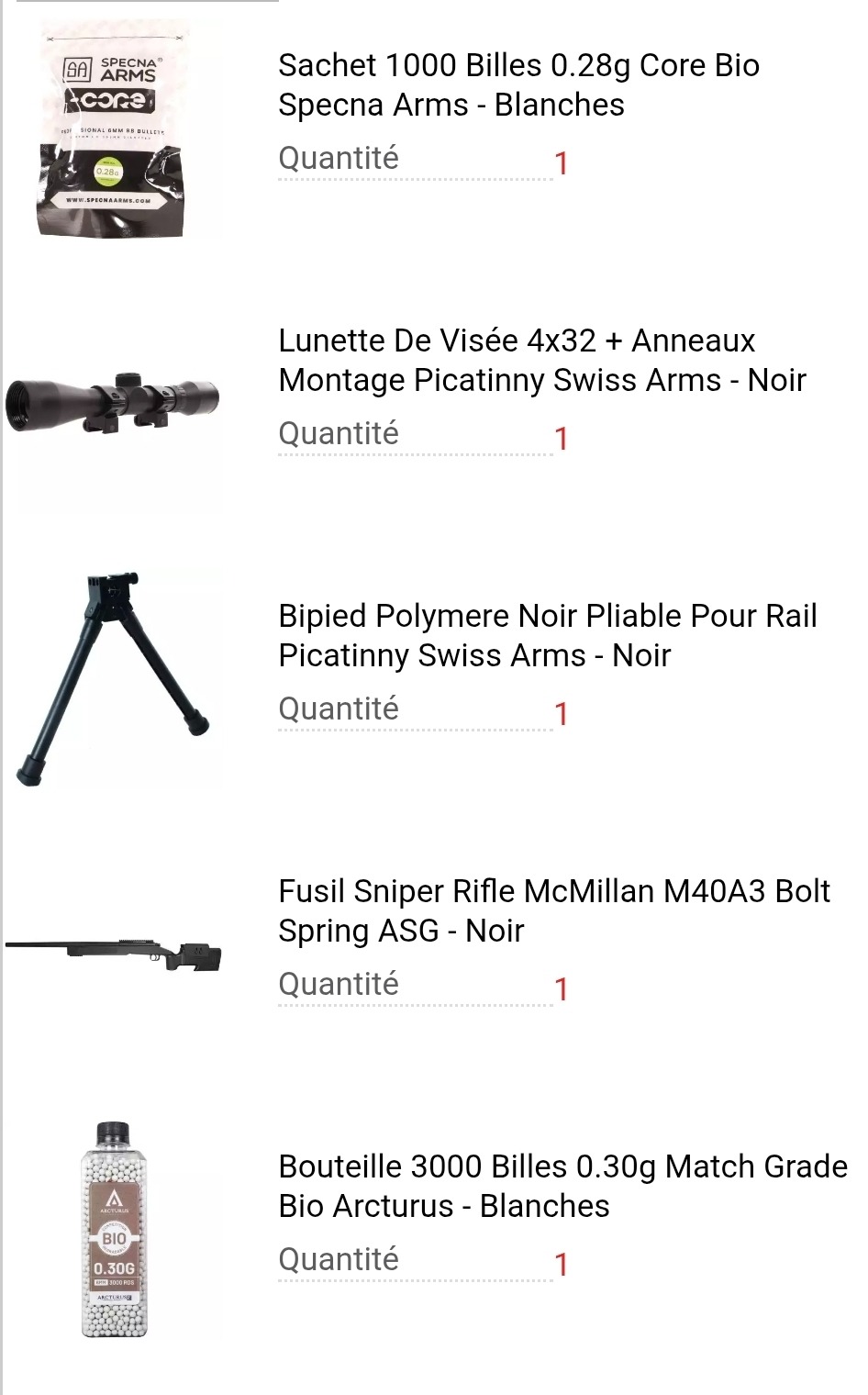View the Lunette De Visée 4x32 Swiss Arms product

[x=542, y=360]
